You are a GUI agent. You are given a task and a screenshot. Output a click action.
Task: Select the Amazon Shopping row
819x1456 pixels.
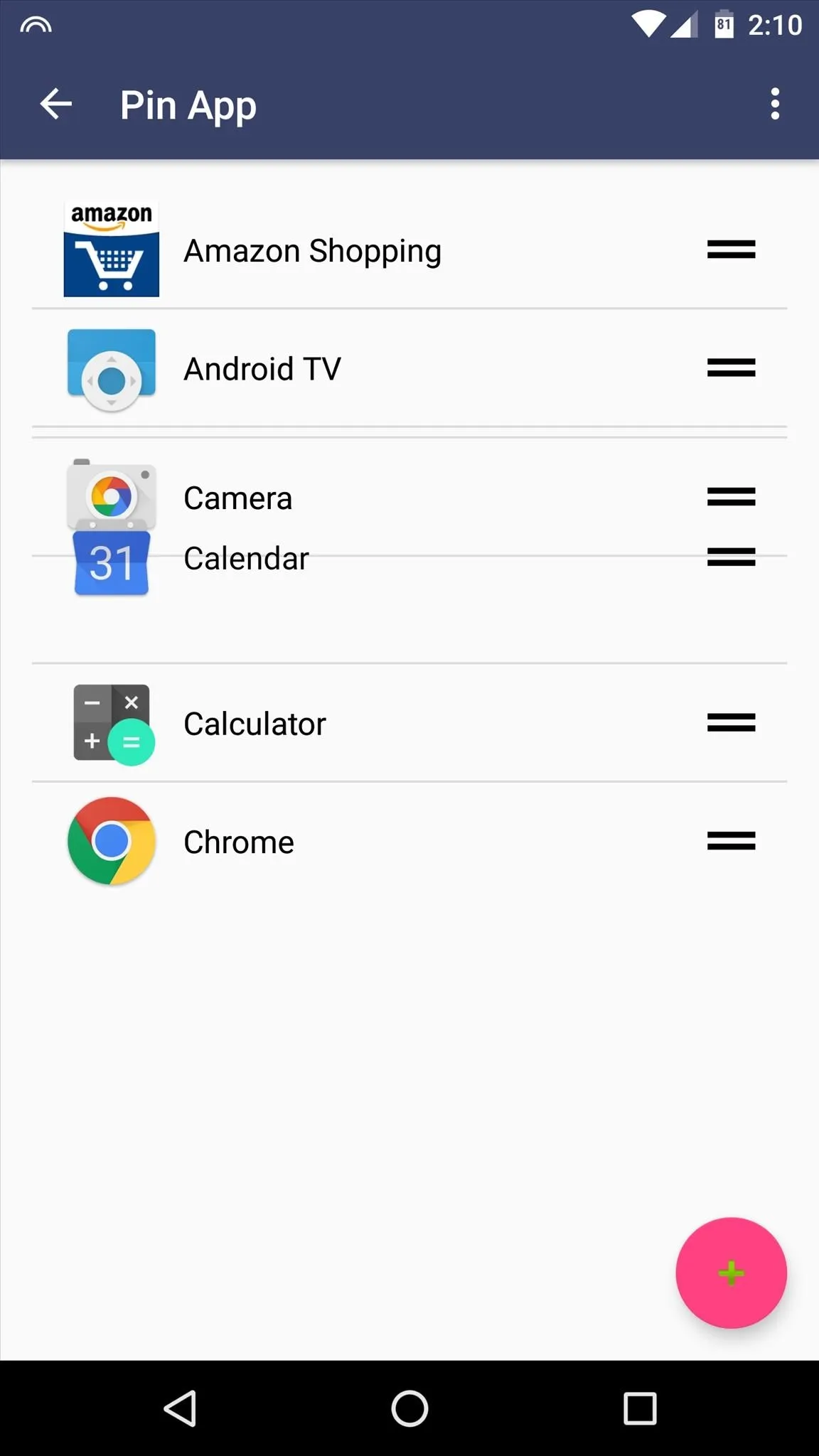(409, 250)
